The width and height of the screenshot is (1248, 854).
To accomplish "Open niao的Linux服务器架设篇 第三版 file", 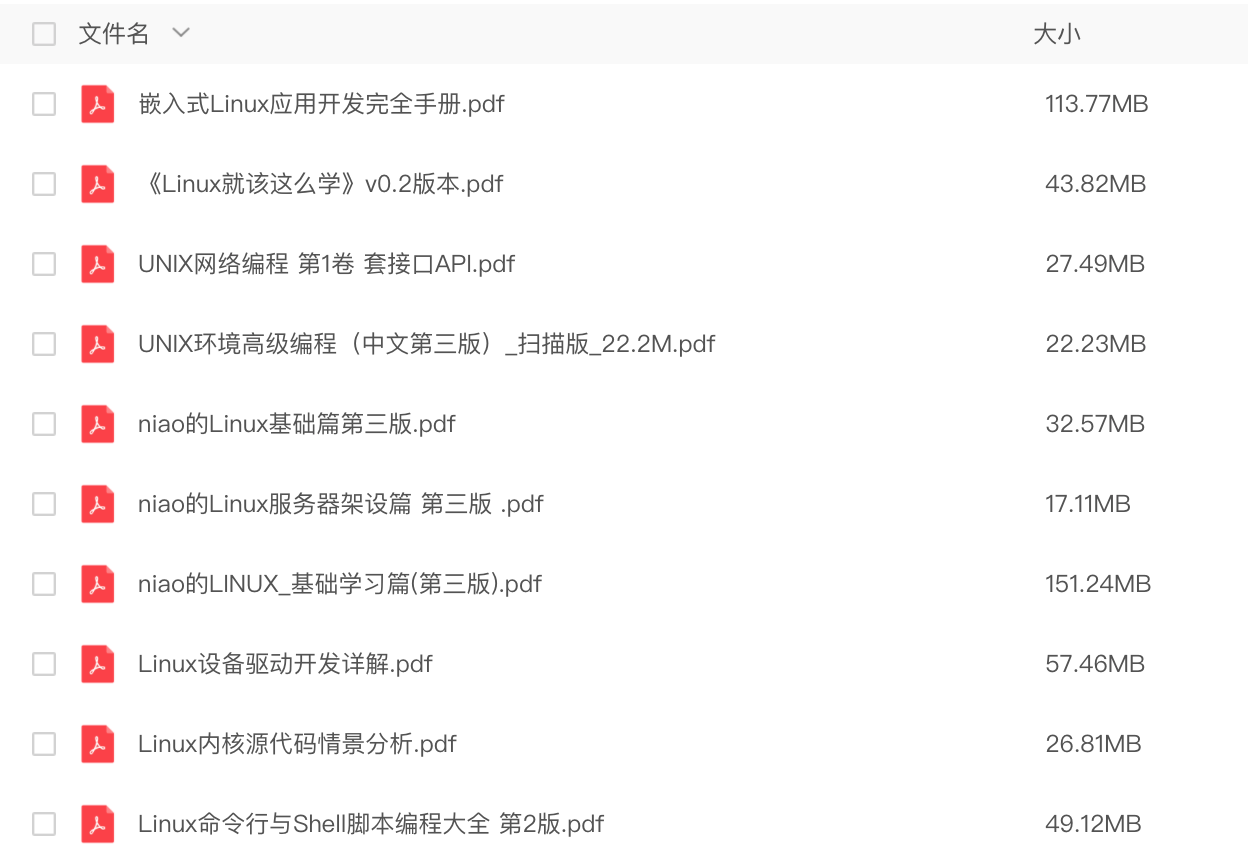I will 340,504.
